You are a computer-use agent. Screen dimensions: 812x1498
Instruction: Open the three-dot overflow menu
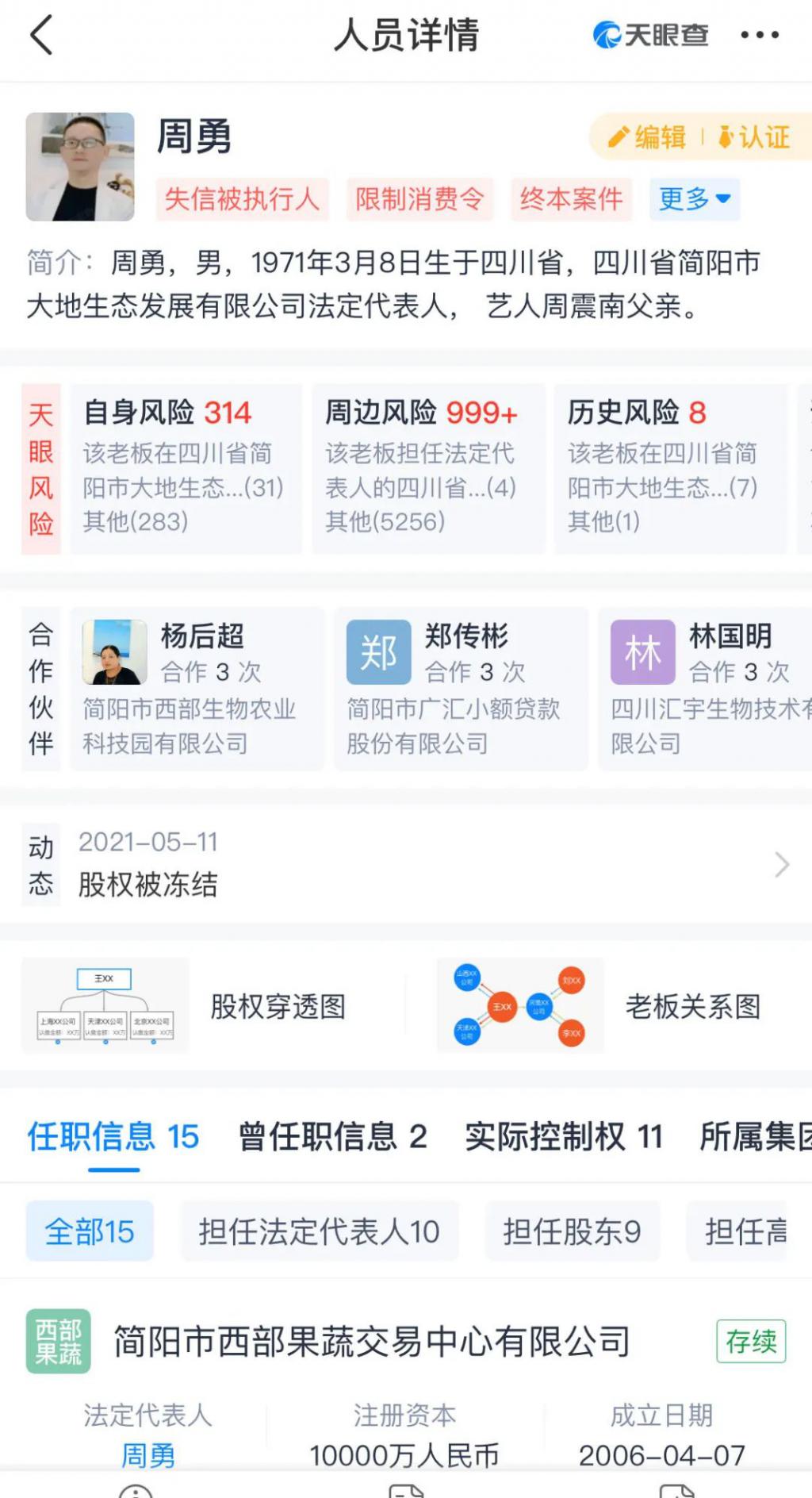[x=760, y=35]
